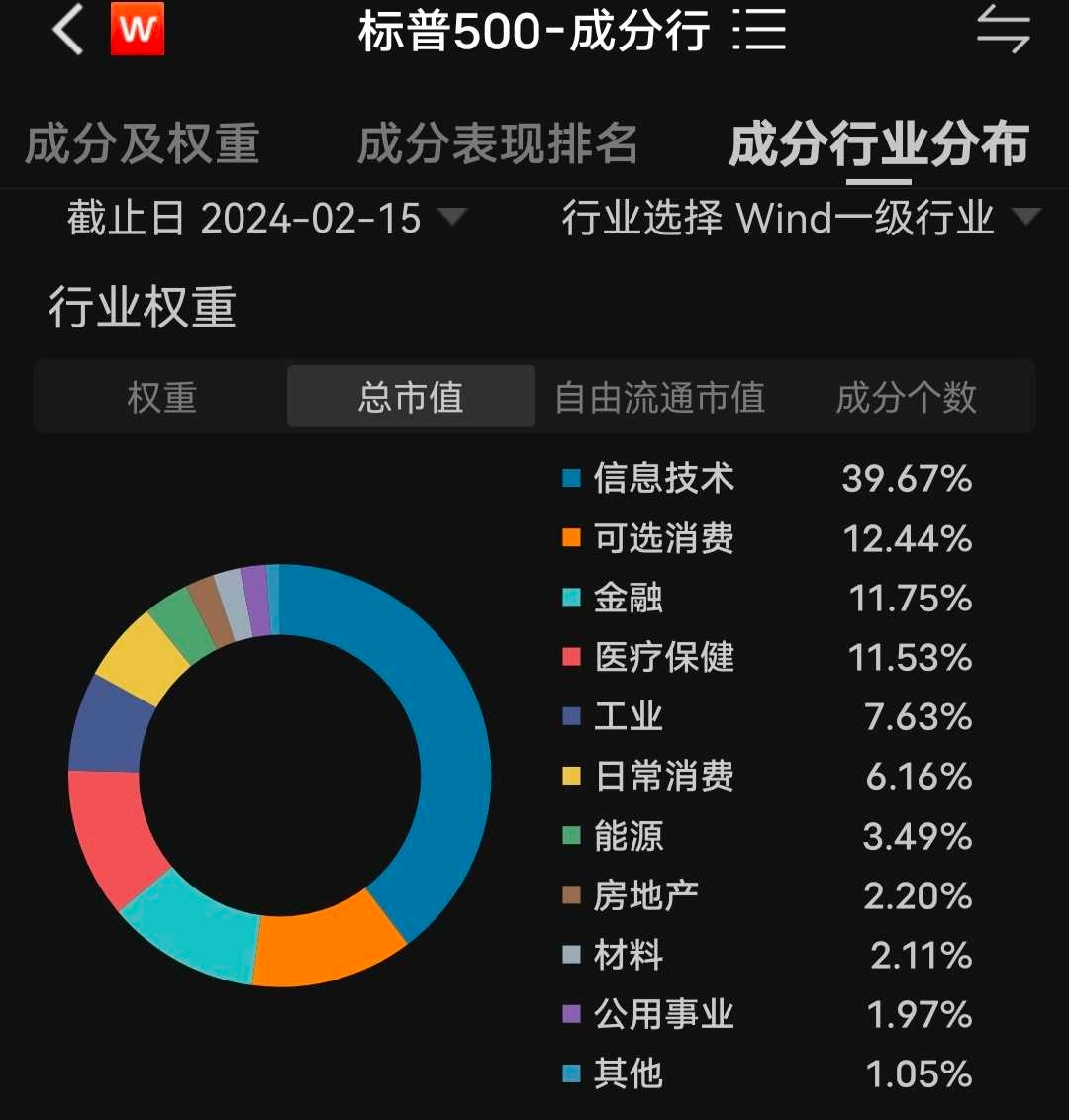Click the 能源 legend entry text

630,835
